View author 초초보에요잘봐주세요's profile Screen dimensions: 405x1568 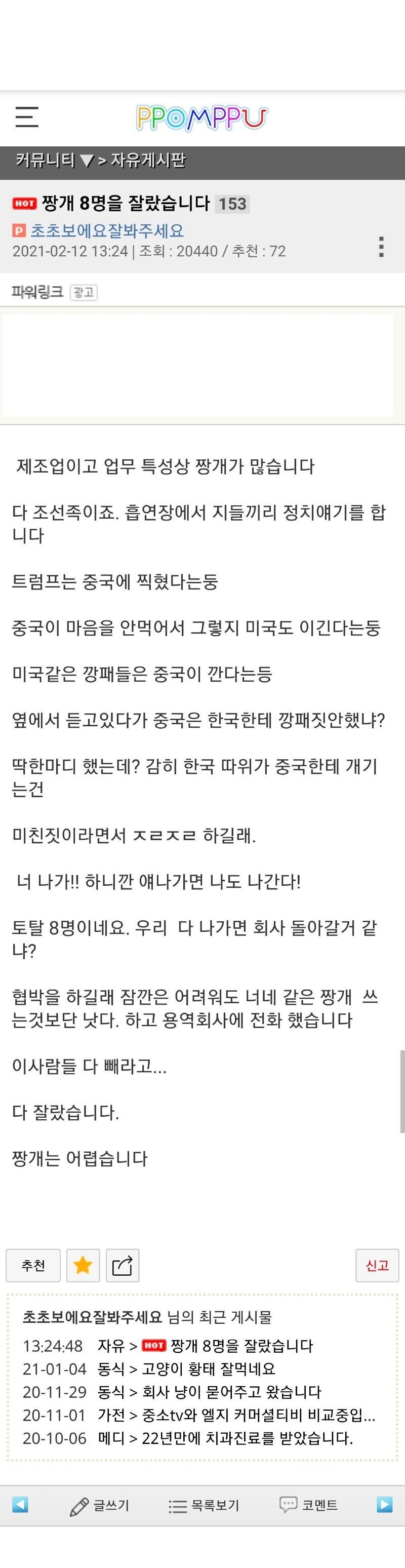point(106,231)
